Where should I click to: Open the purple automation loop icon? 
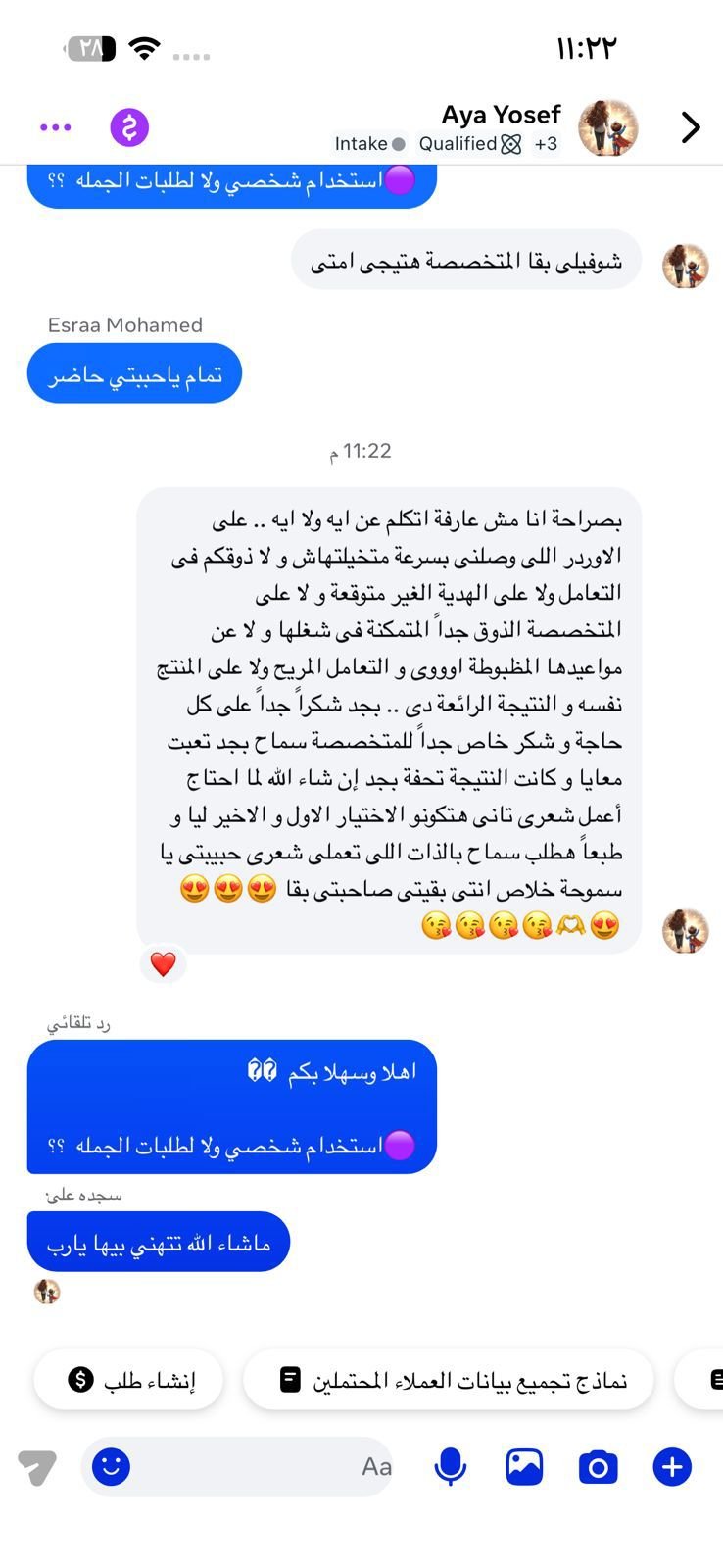tap(131, 126)
